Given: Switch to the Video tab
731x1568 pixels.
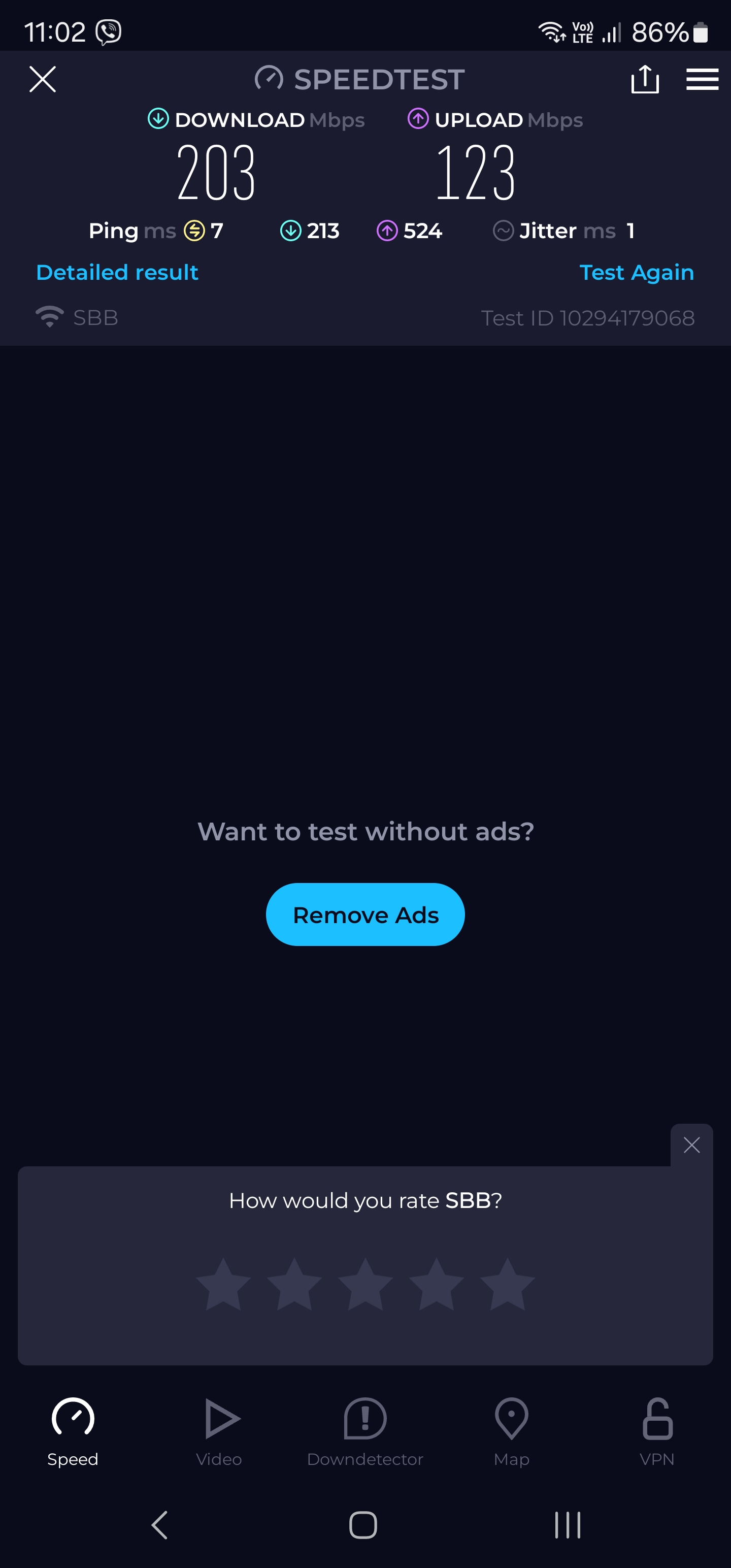Looking at the screenshot, I should tap(220, 1431).
